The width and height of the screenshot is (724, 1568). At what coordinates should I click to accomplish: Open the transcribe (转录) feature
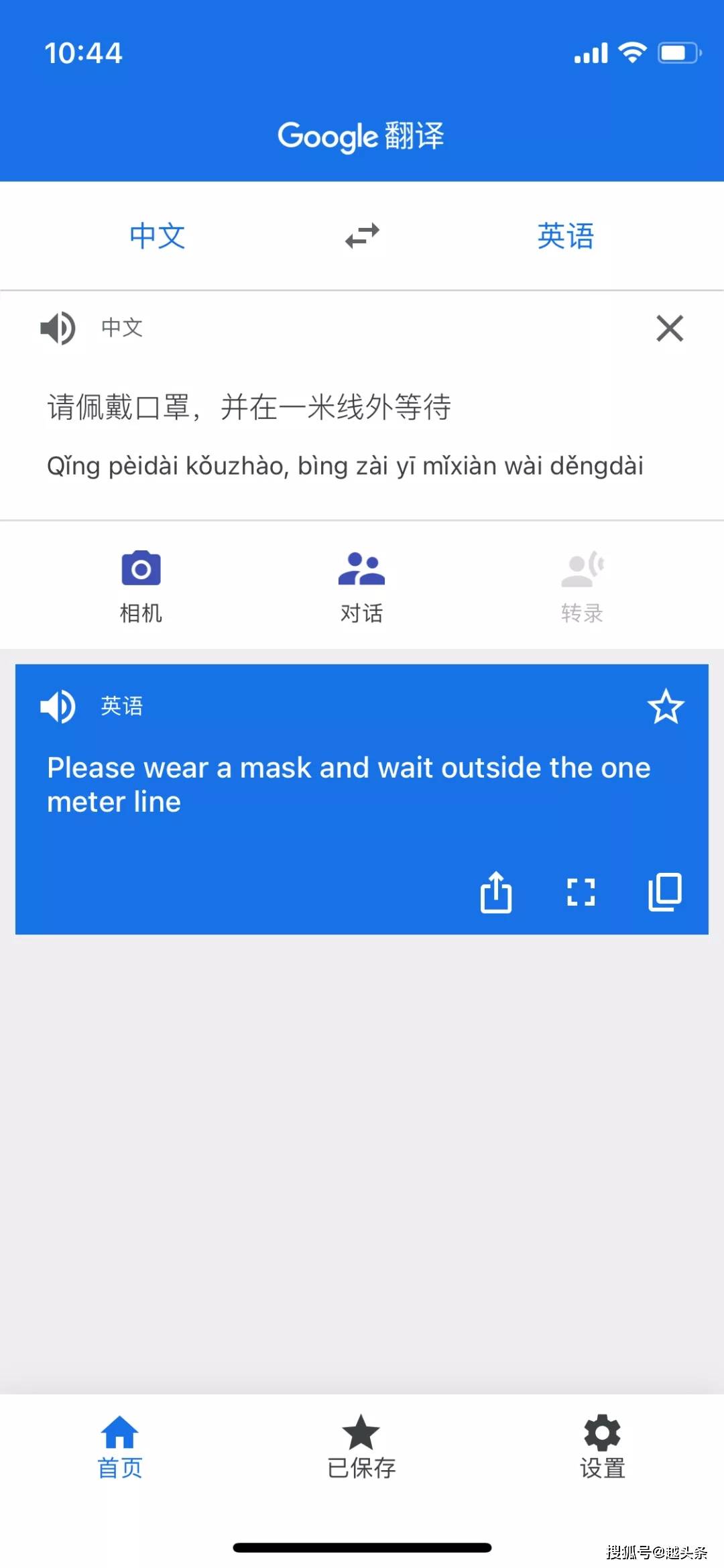coord(582,586)
